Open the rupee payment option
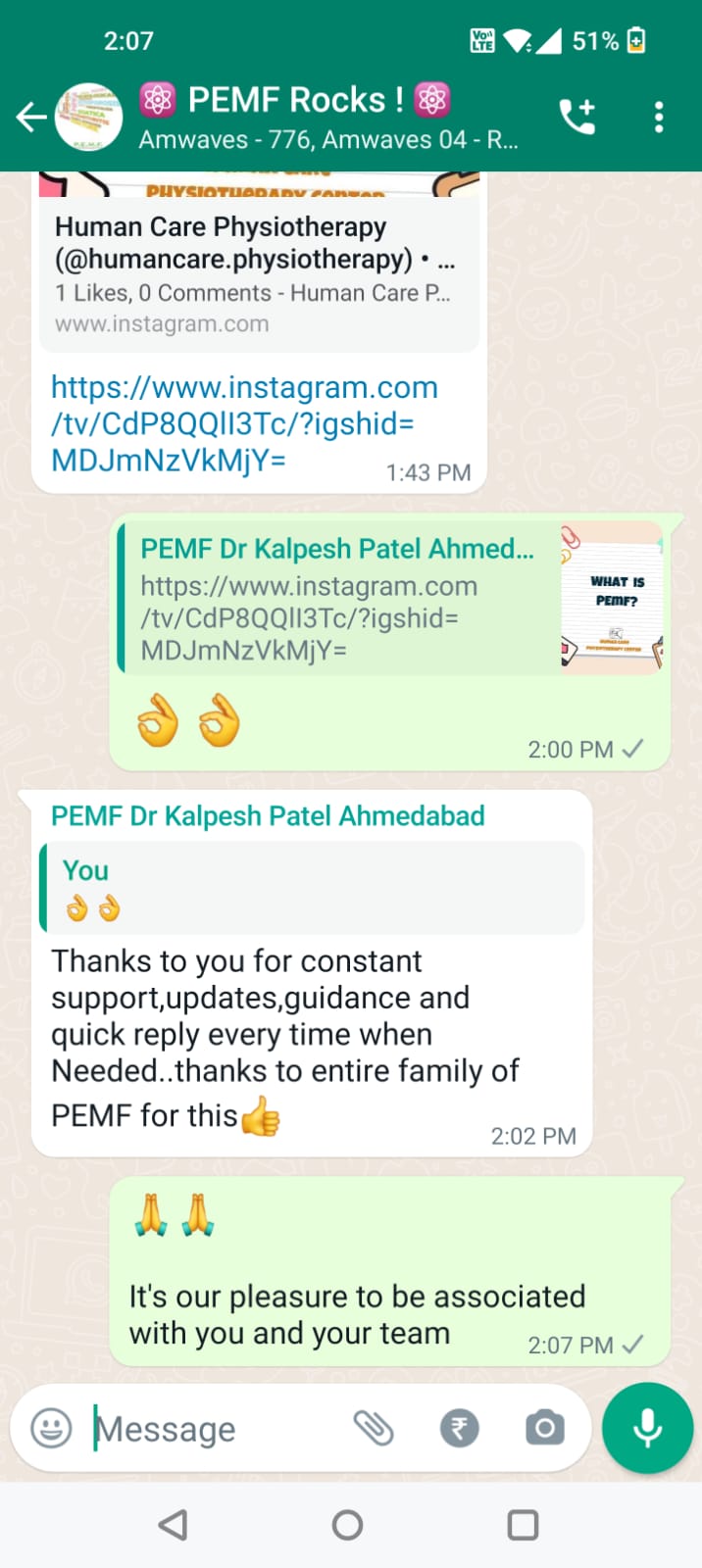702x1568 pixels. point(459,1428)
